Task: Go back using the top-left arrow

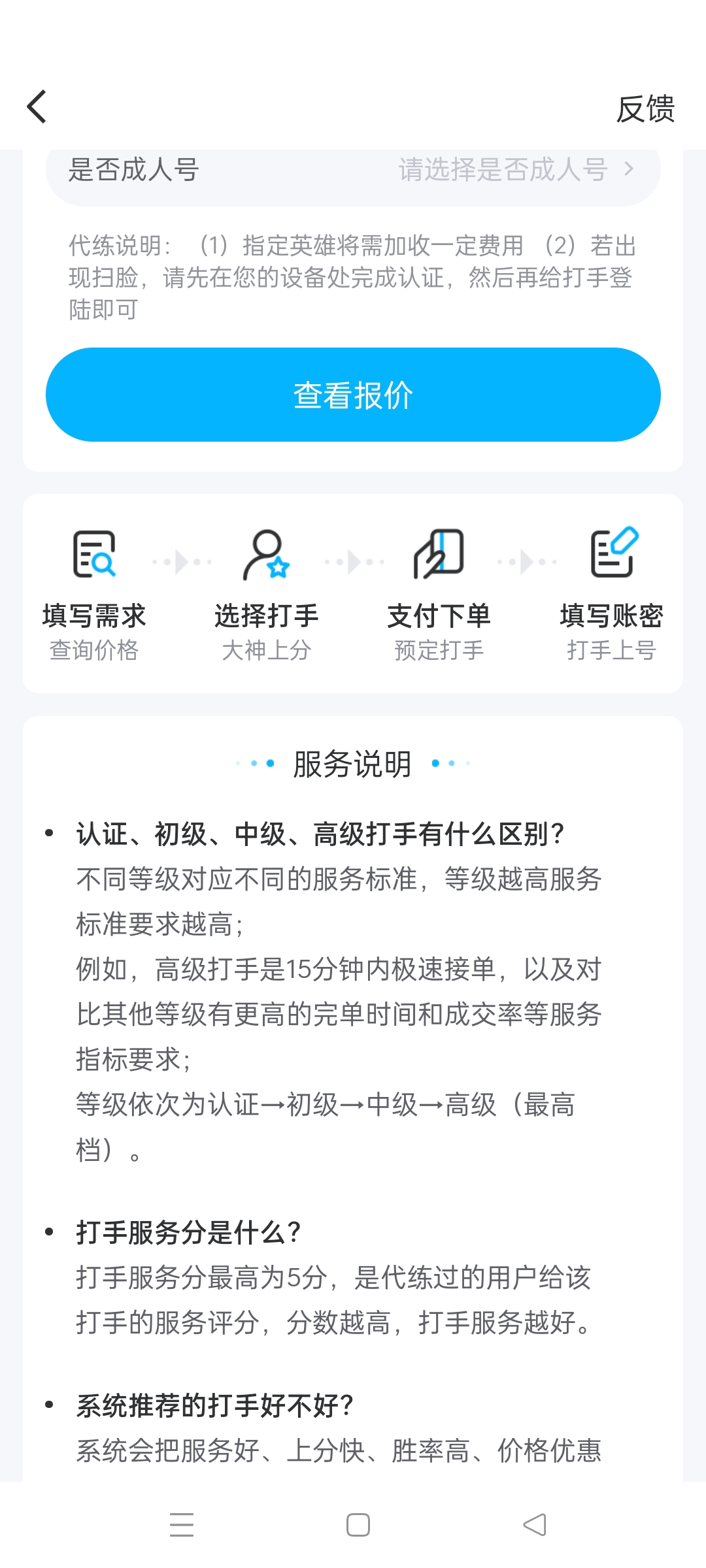Action: (37, 107)
